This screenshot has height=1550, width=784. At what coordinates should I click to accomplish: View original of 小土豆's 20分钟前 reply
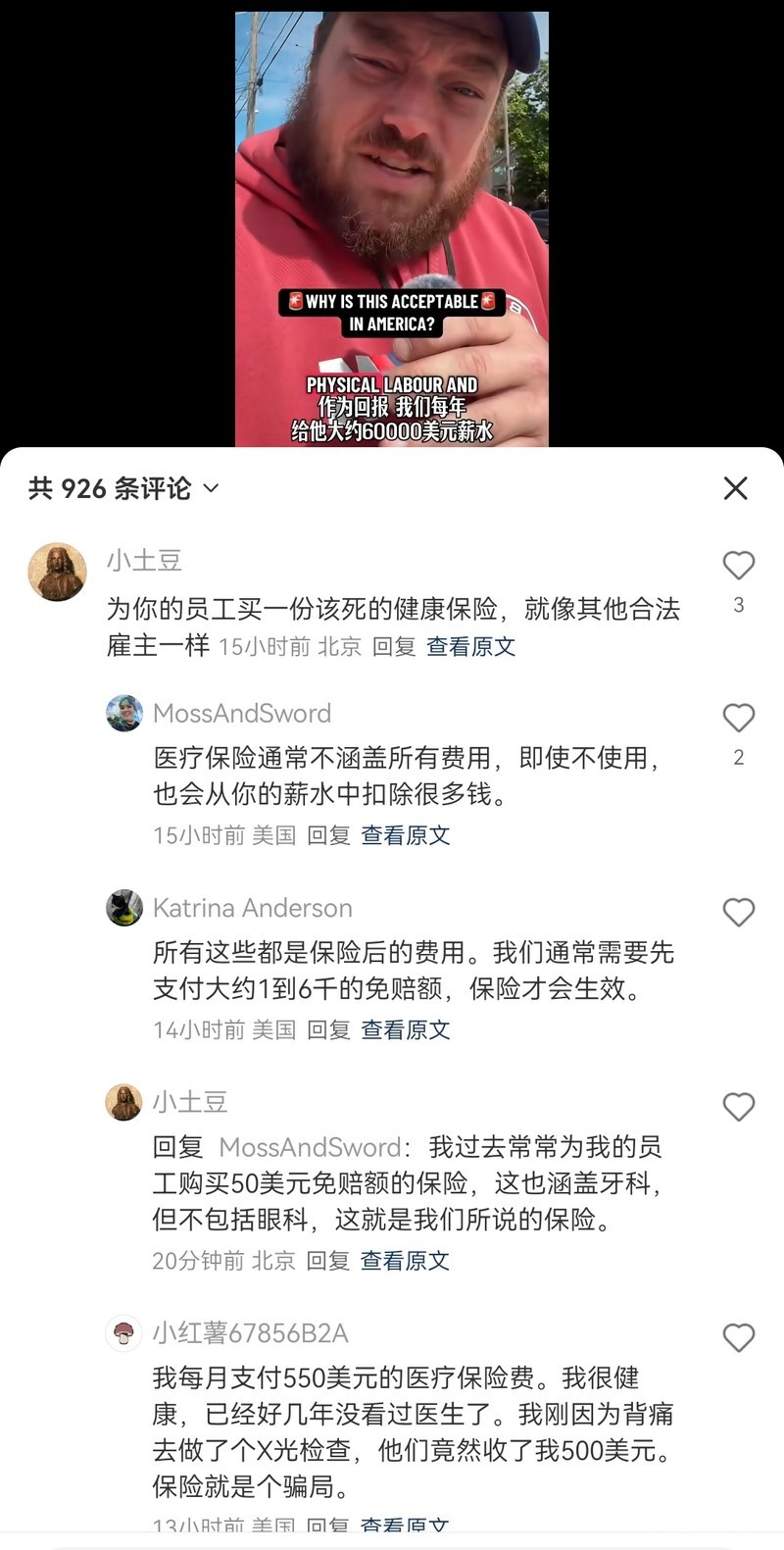[x=405, y=1261]
